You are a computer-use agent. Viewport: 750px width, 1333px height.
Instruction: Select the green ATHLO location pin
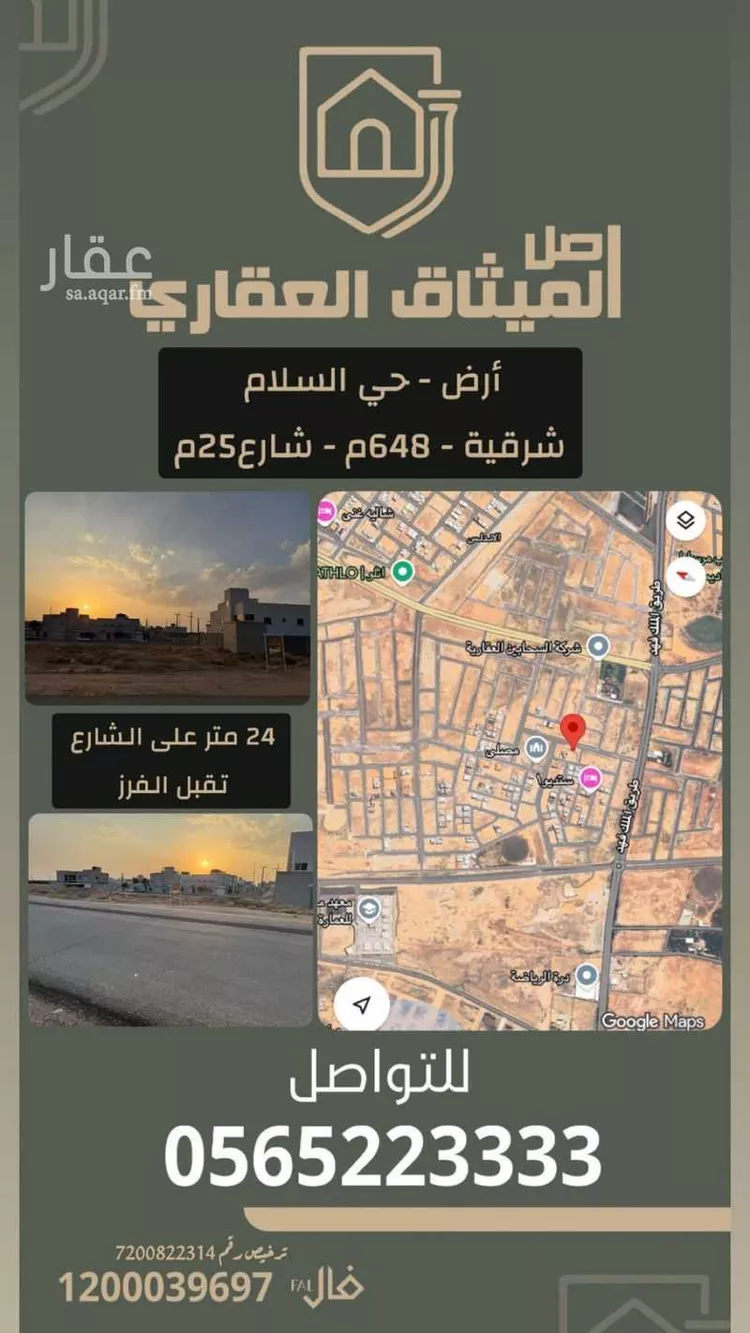(403, 572)
